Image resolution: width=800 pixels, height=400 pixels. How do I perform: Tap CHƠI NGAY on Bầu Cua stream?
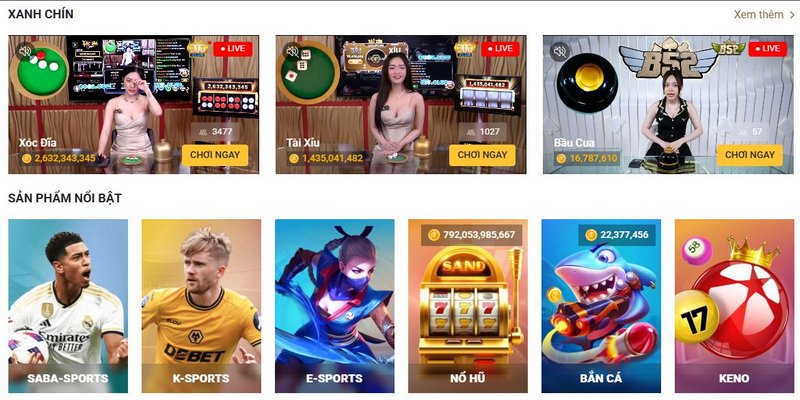749,155
